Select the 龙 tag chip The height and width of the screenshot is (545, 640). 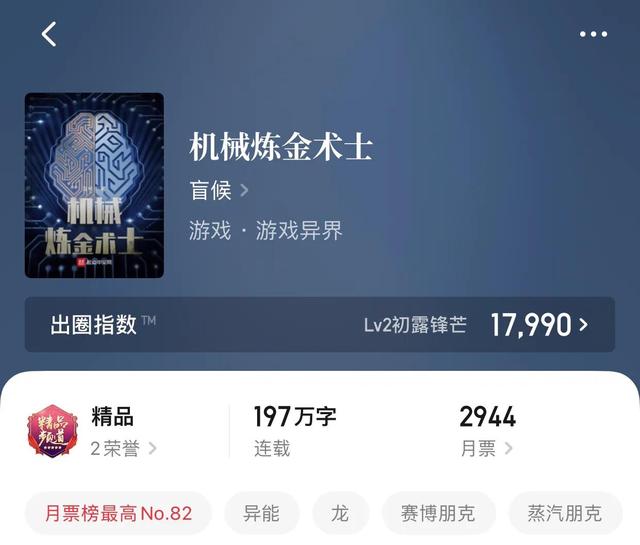pos(340,514)
